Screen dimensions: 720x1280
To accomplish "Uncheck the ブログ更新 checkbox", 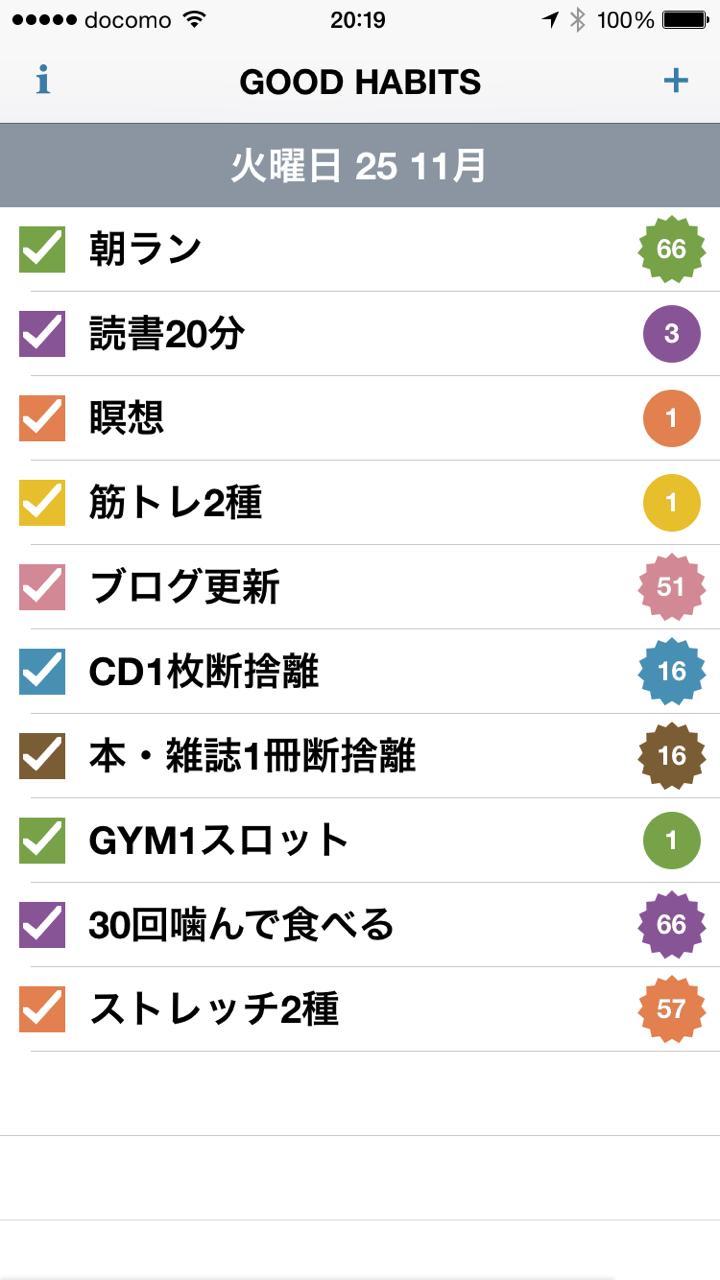I will point(43,587).
